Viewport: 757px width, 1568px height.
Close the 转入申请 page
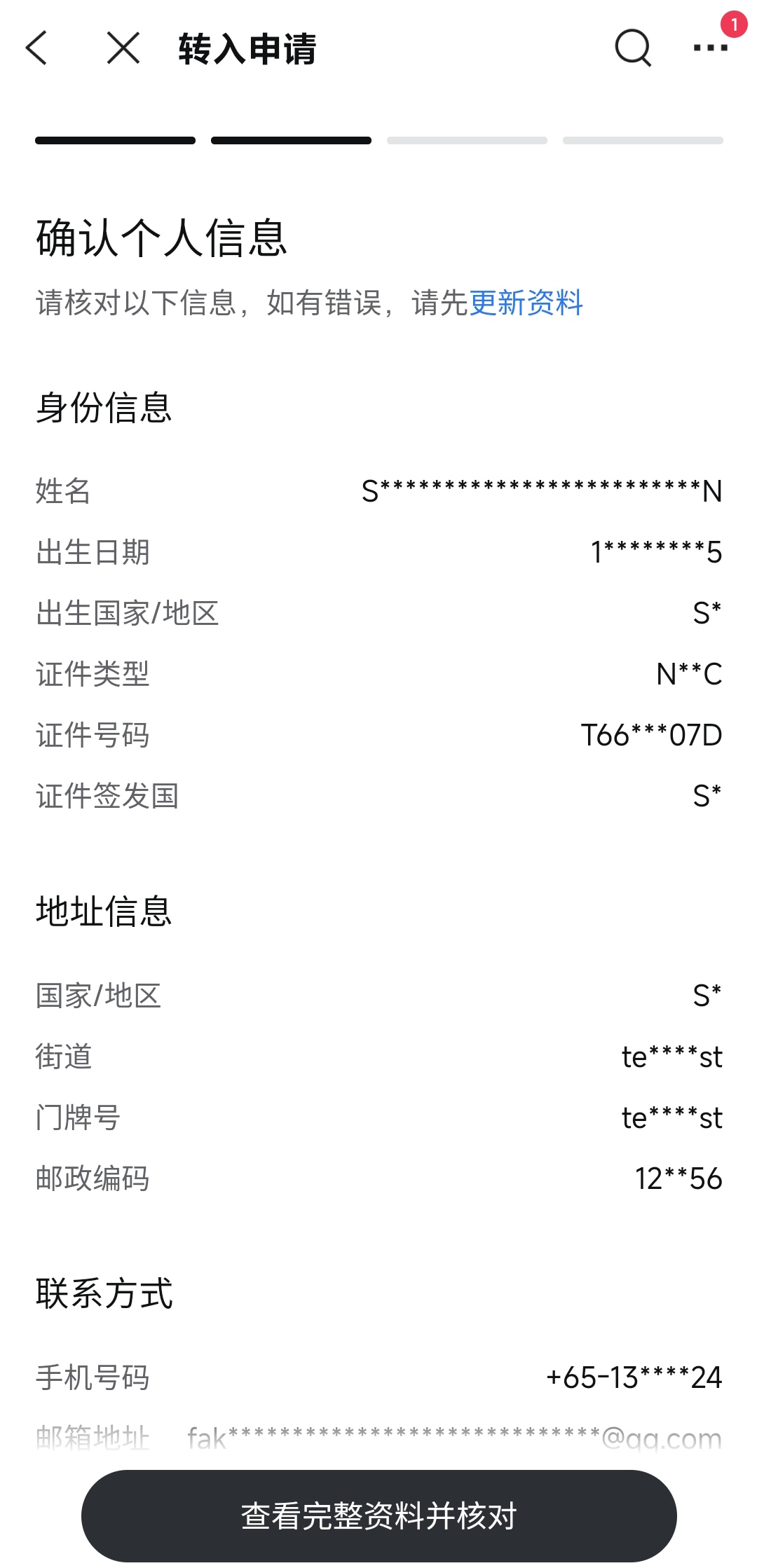123,48
